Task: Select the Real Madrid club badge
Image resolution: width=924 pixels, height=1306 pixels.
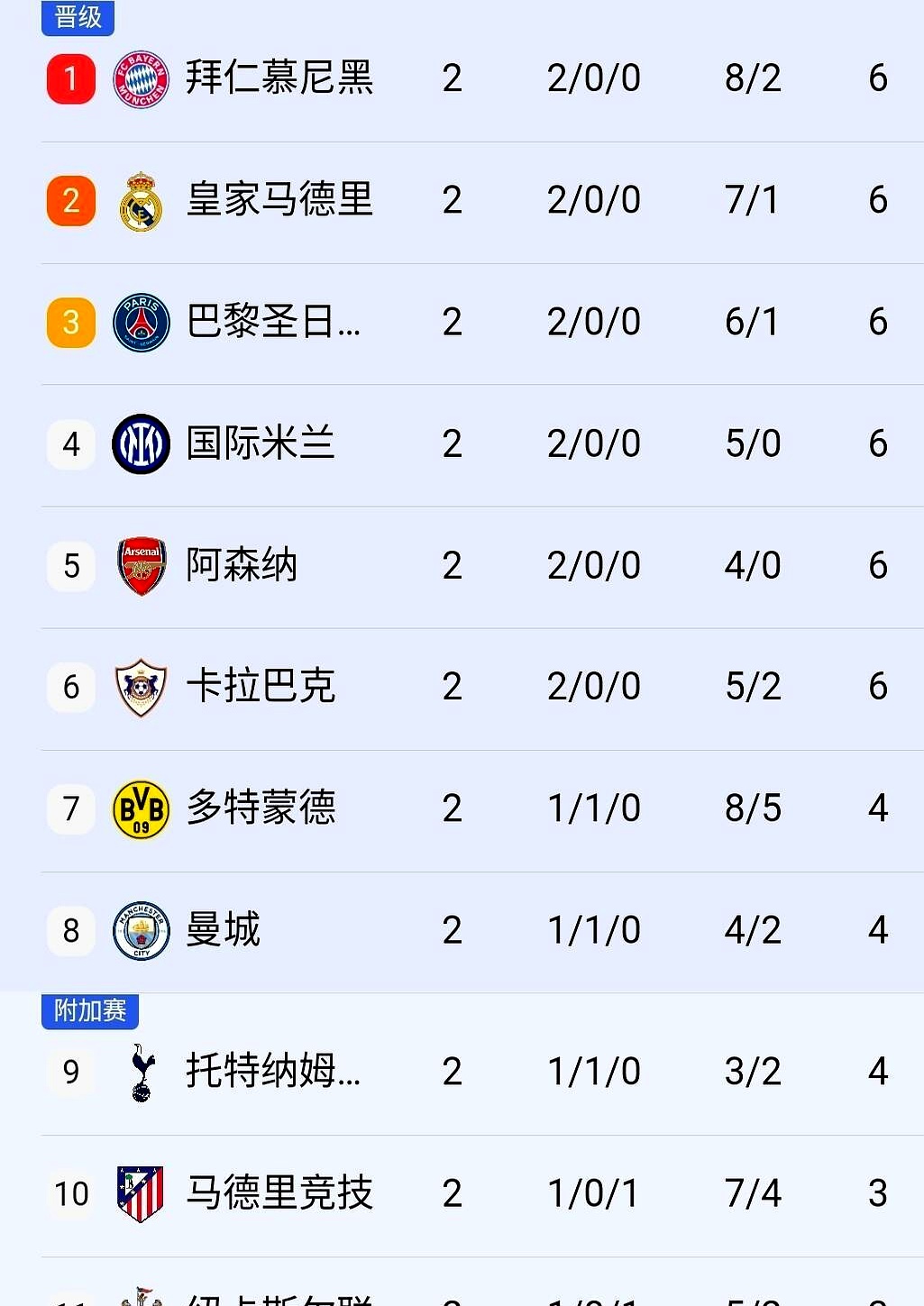Action: pyautogui.click(x=140, y=200)
